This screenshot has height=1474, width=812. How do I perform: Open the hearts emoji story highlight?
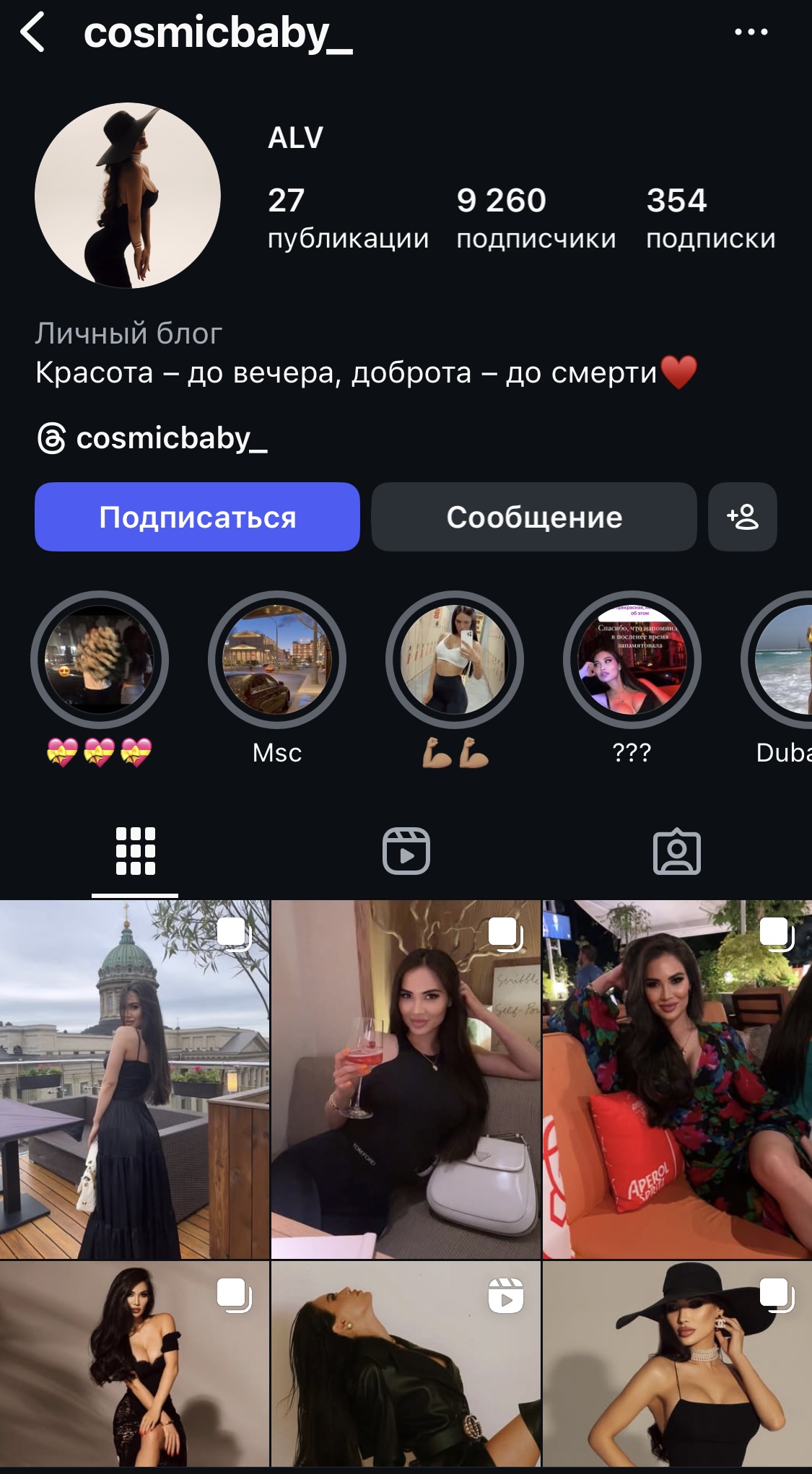coord(100,660)
